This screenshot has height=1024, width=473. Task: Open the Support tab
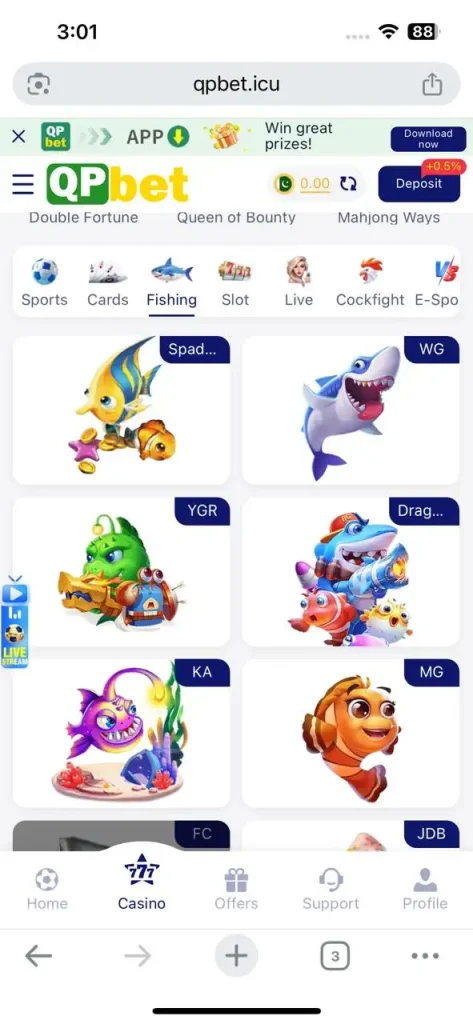pos(331,889)
